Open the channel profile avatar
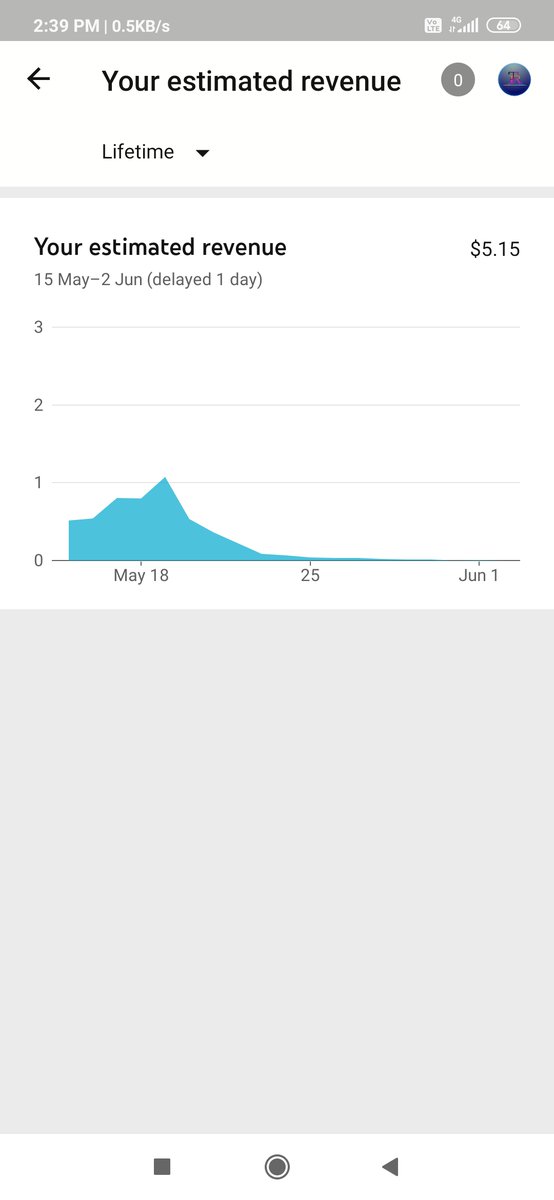 [x=514, y=81]
